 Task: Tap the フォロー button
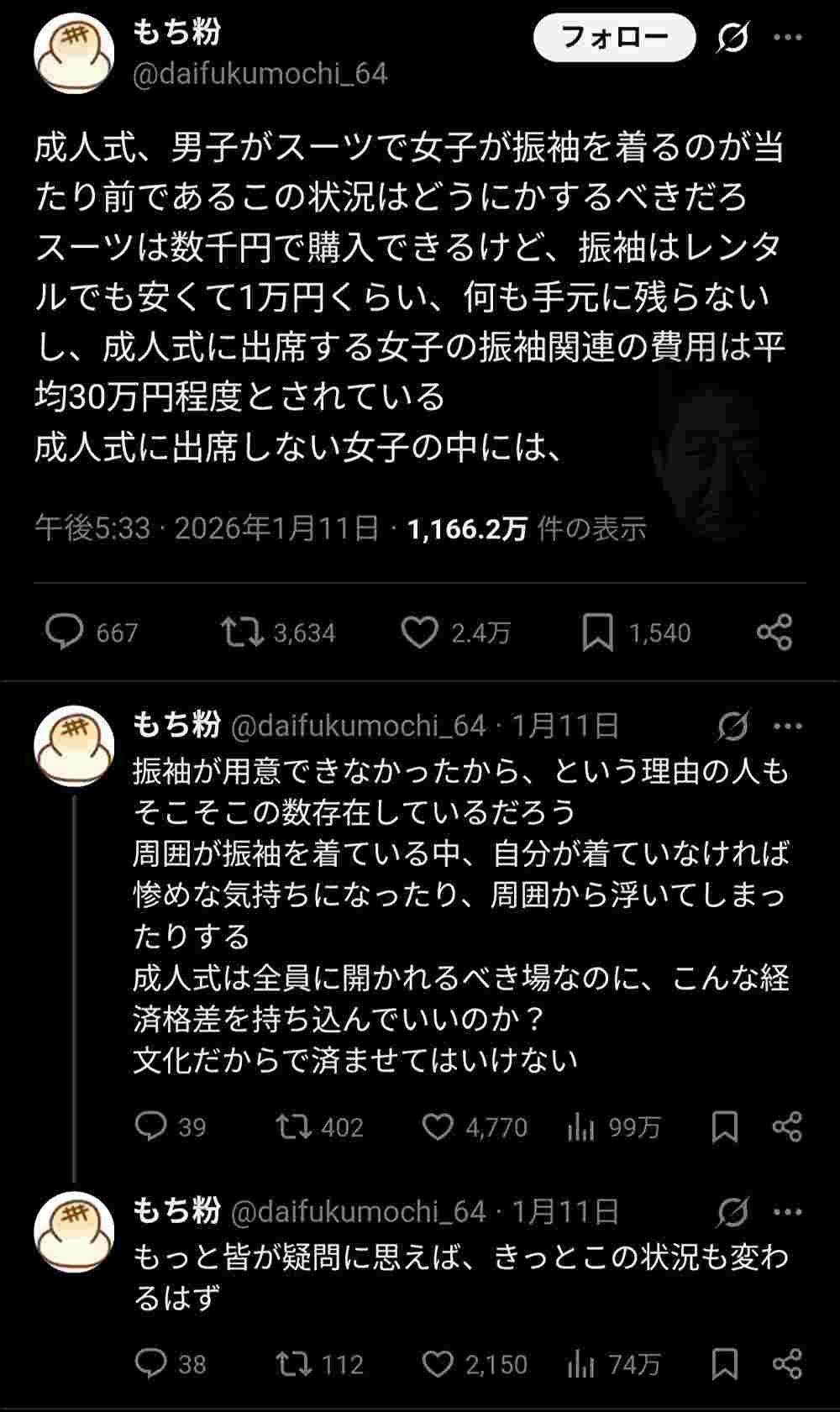pyautogui.click(x=614, y=38)
